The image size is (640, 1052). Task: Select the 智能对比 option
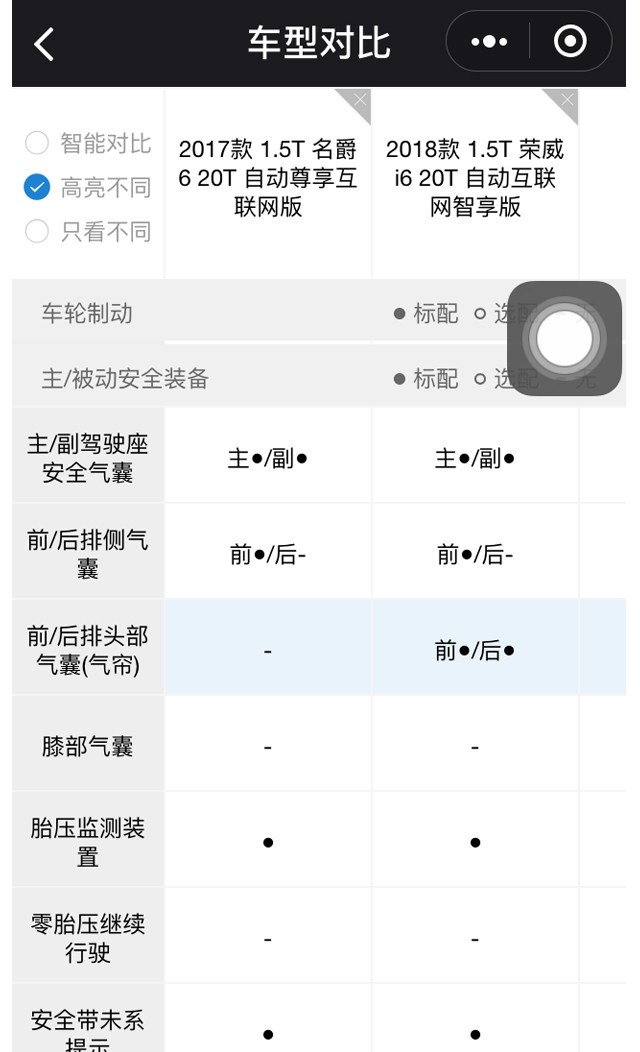37,143
